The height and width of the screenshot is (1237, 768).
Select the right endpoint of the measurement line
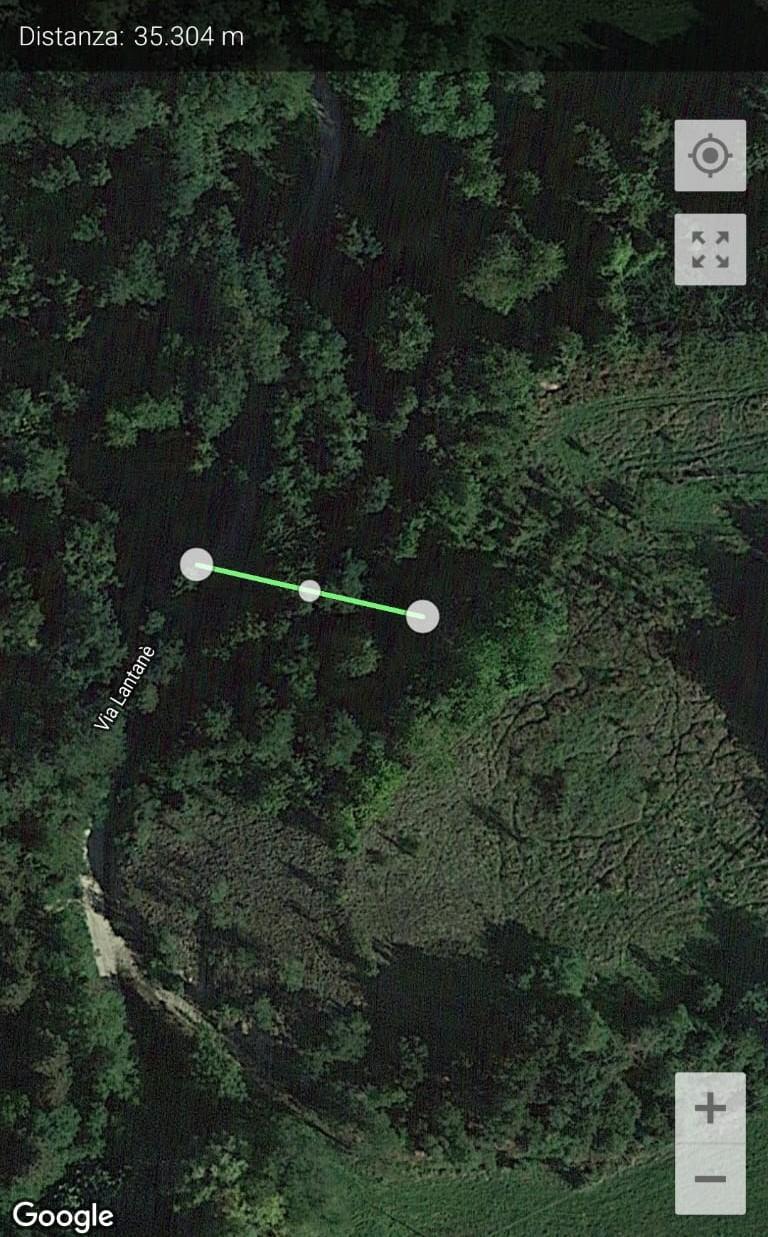[x=423, y=616]
